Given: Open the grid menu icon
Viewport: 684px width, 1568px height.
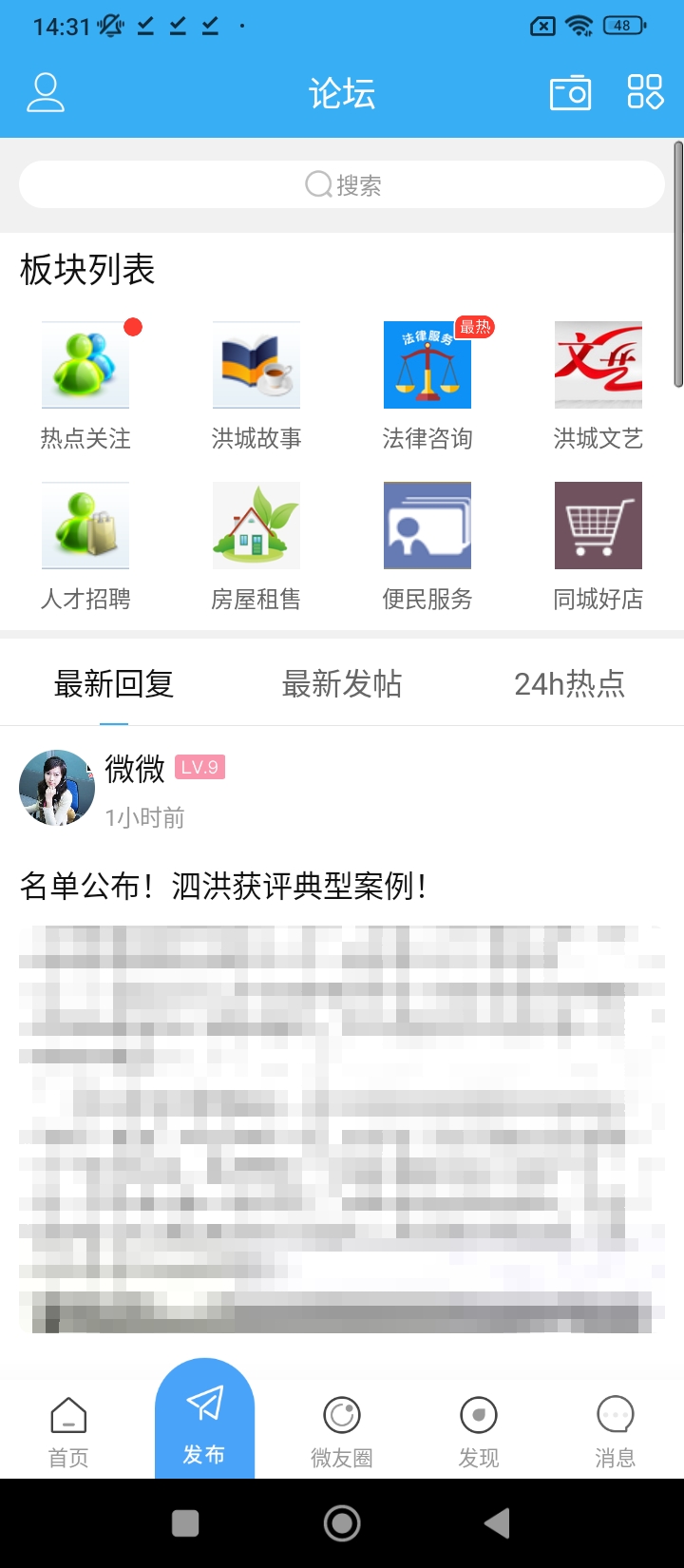Looking at the screenshot, I should click(x=645, y=93).
